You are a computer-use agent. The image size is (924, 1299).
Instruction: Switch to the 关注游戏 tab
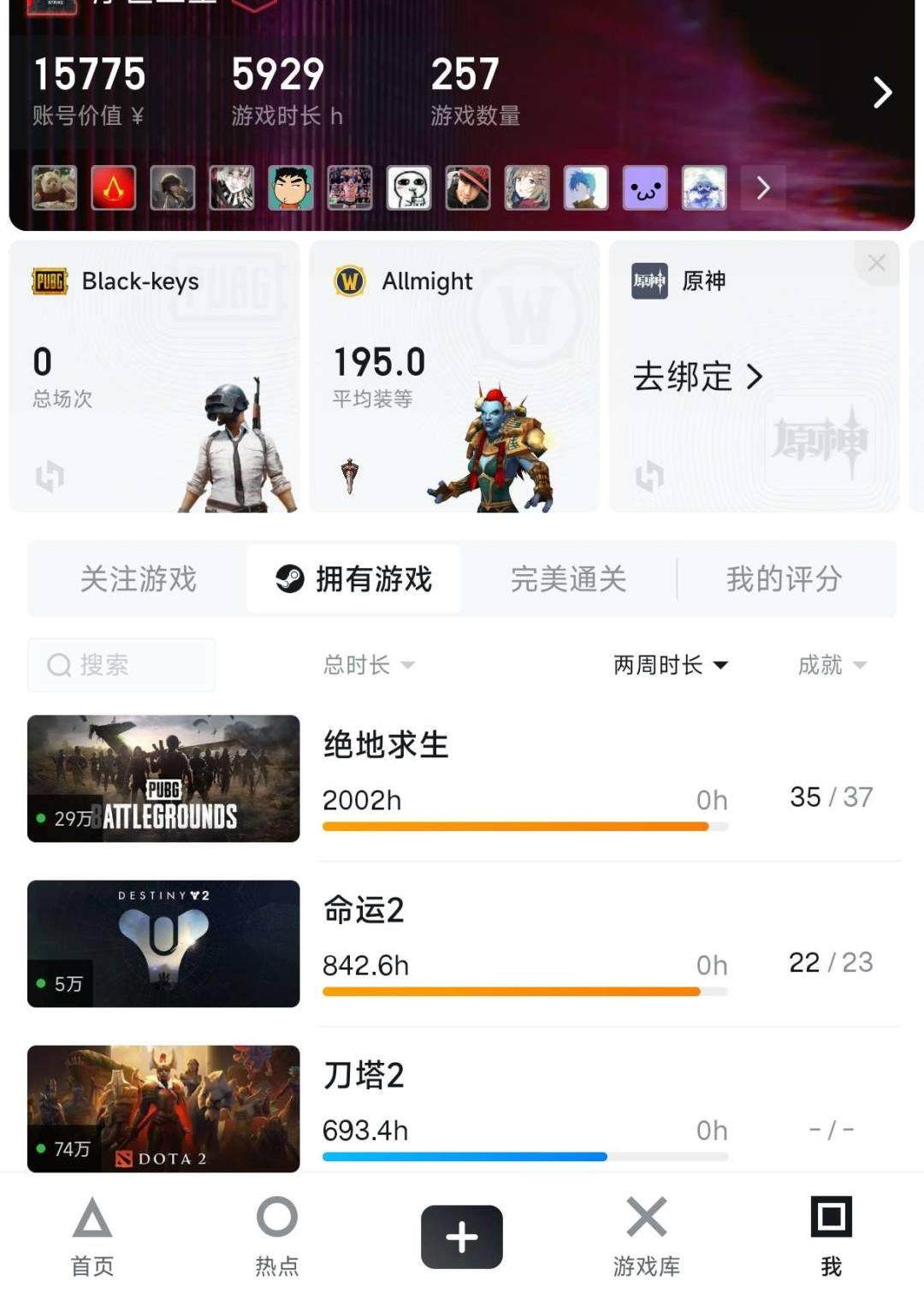[137, 579]
